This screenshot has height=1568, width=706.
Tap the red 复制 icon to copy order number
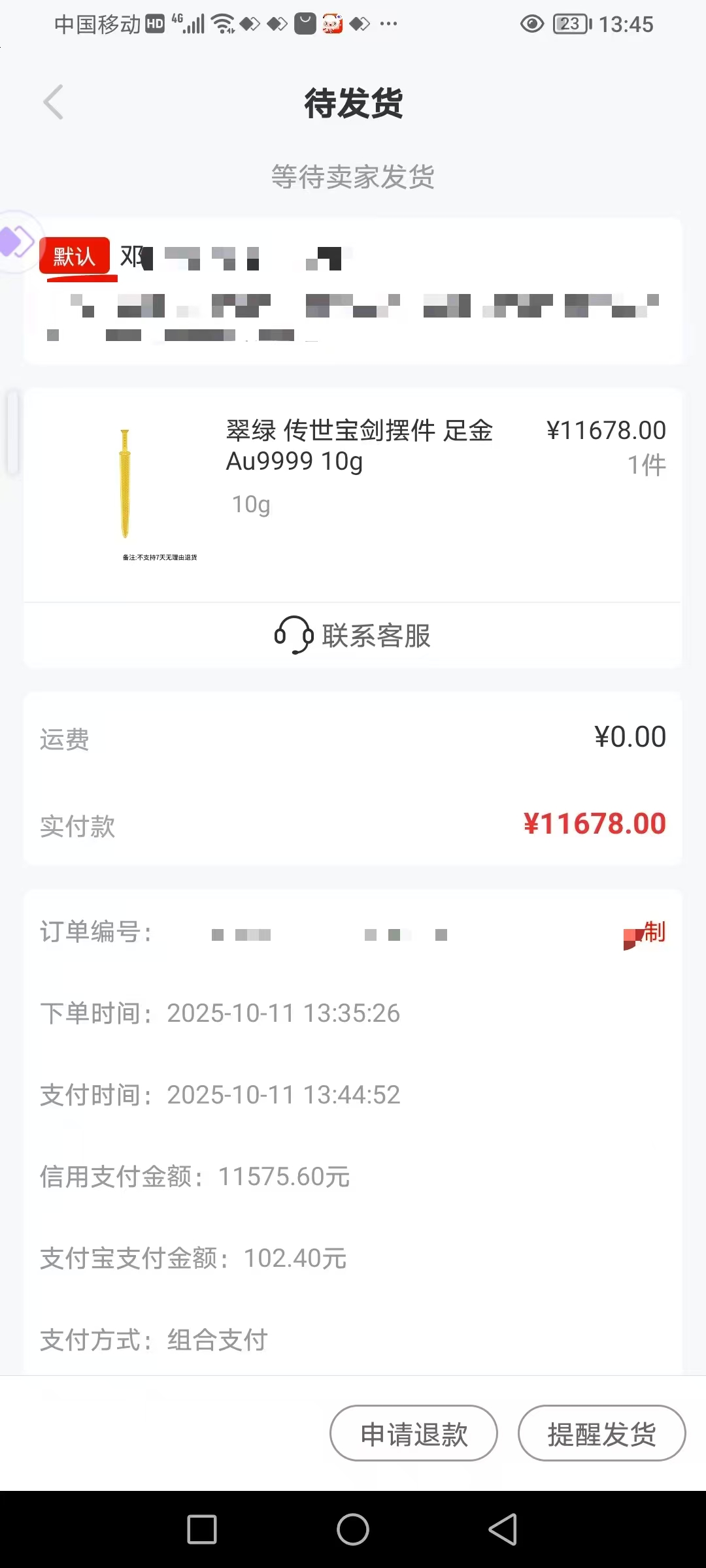pos(643,934)
